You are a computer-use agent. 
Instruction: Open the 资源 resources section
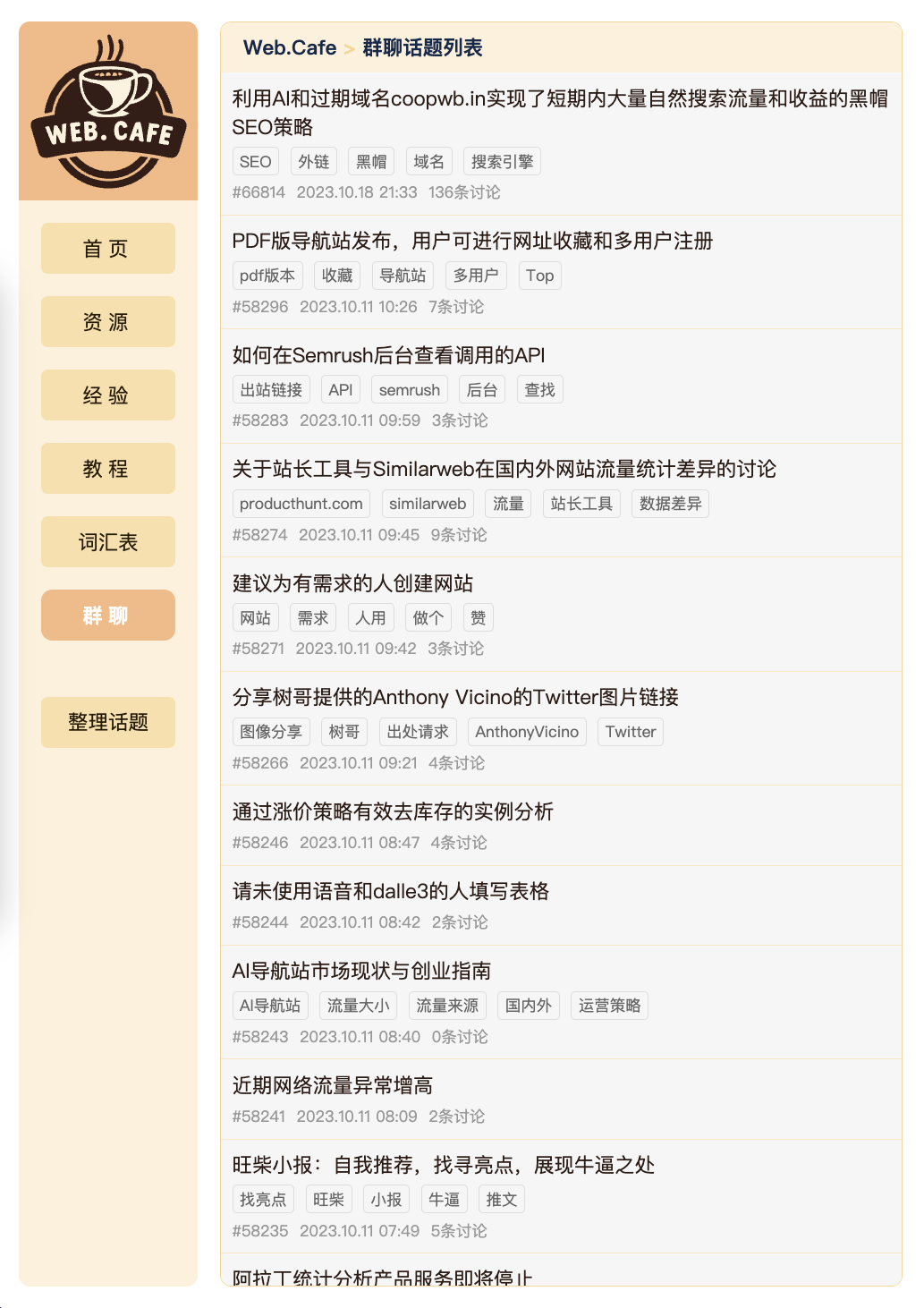pyautogui.click(x=107, y=322)
